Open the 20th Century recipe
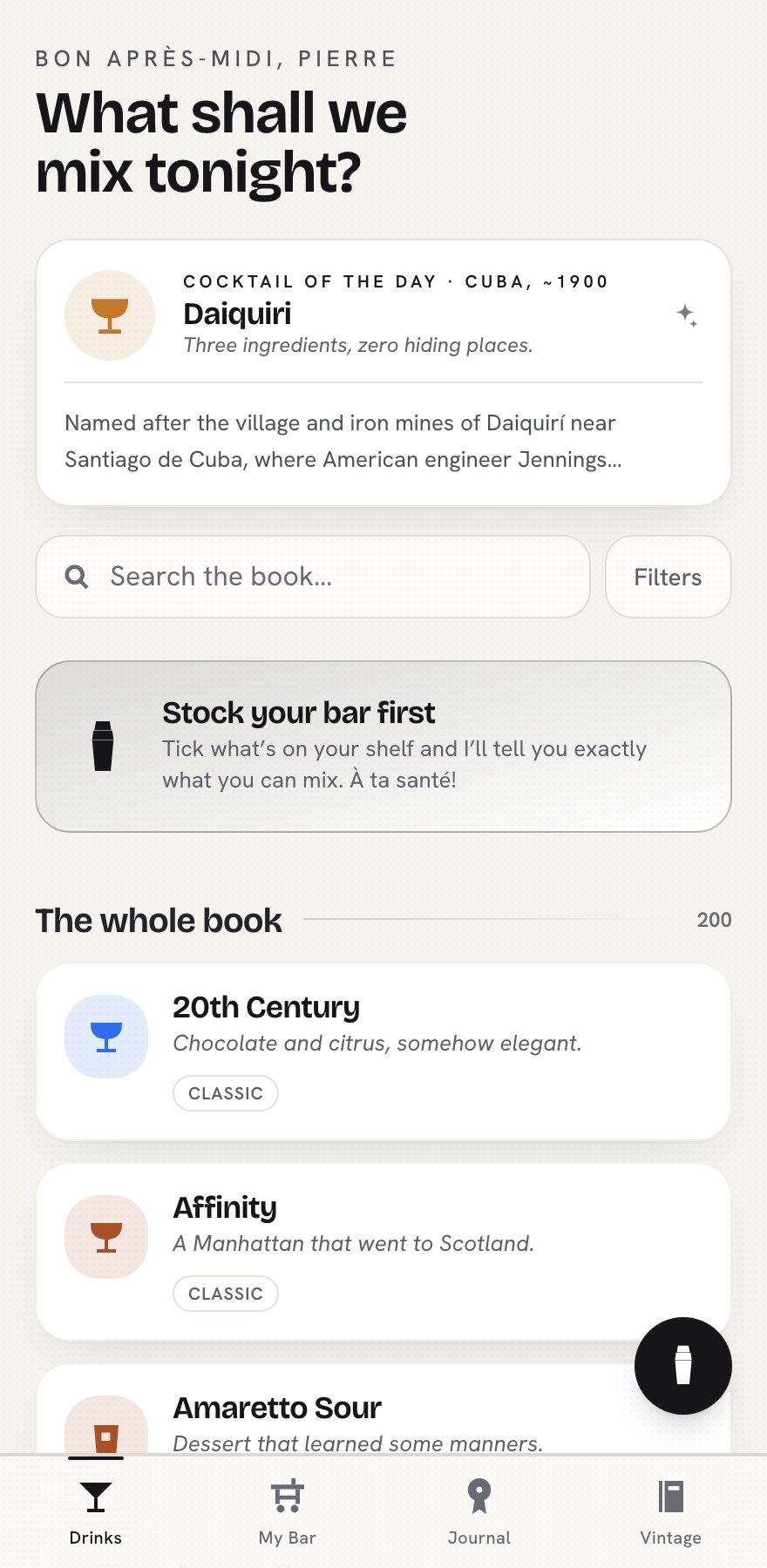This screenshot has height=1568, width=767. 383,1051
